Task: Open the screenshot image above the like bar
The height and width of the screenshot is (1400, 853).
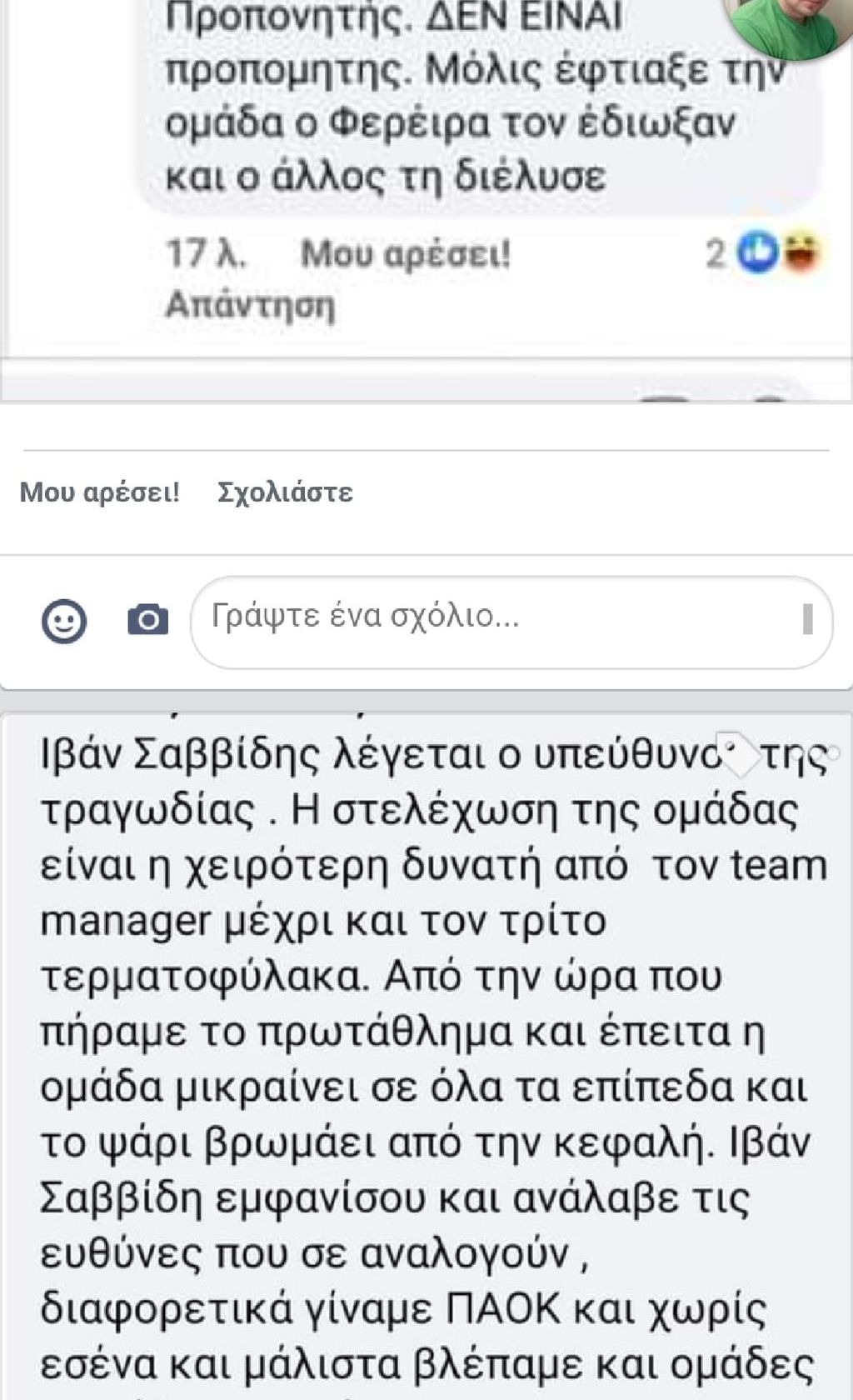Action: pos(426,200)
